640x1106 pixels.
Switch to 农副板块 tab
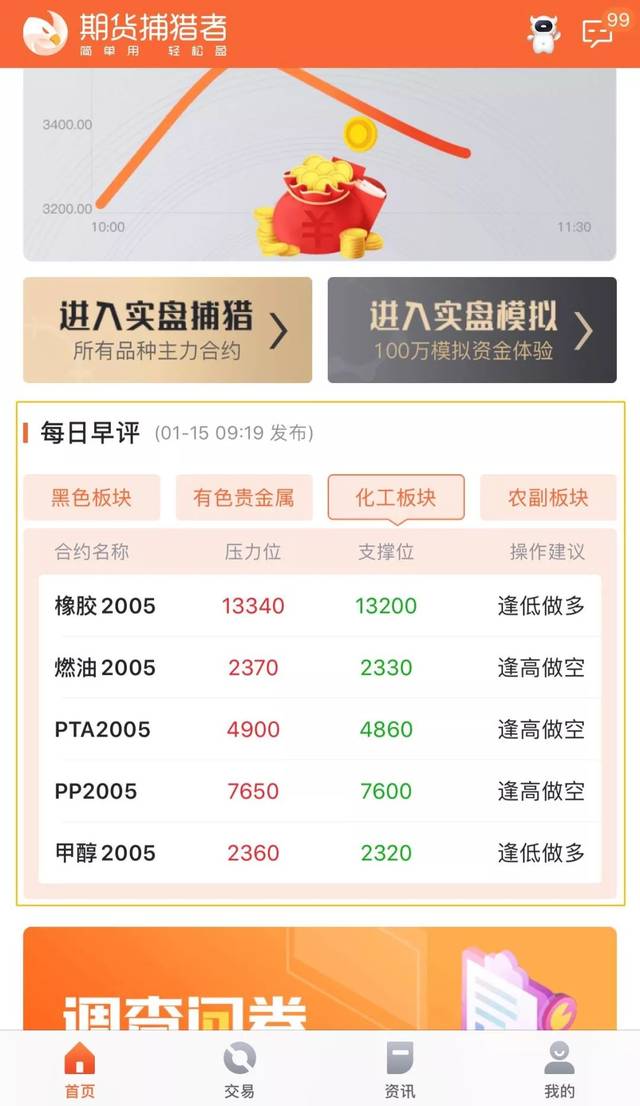[548, 497]
